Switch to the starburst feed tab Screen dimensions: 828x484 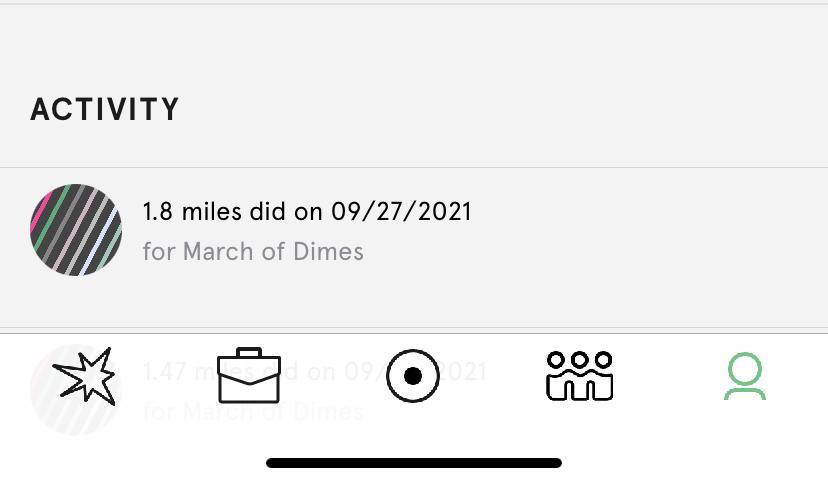click(84, 377)
